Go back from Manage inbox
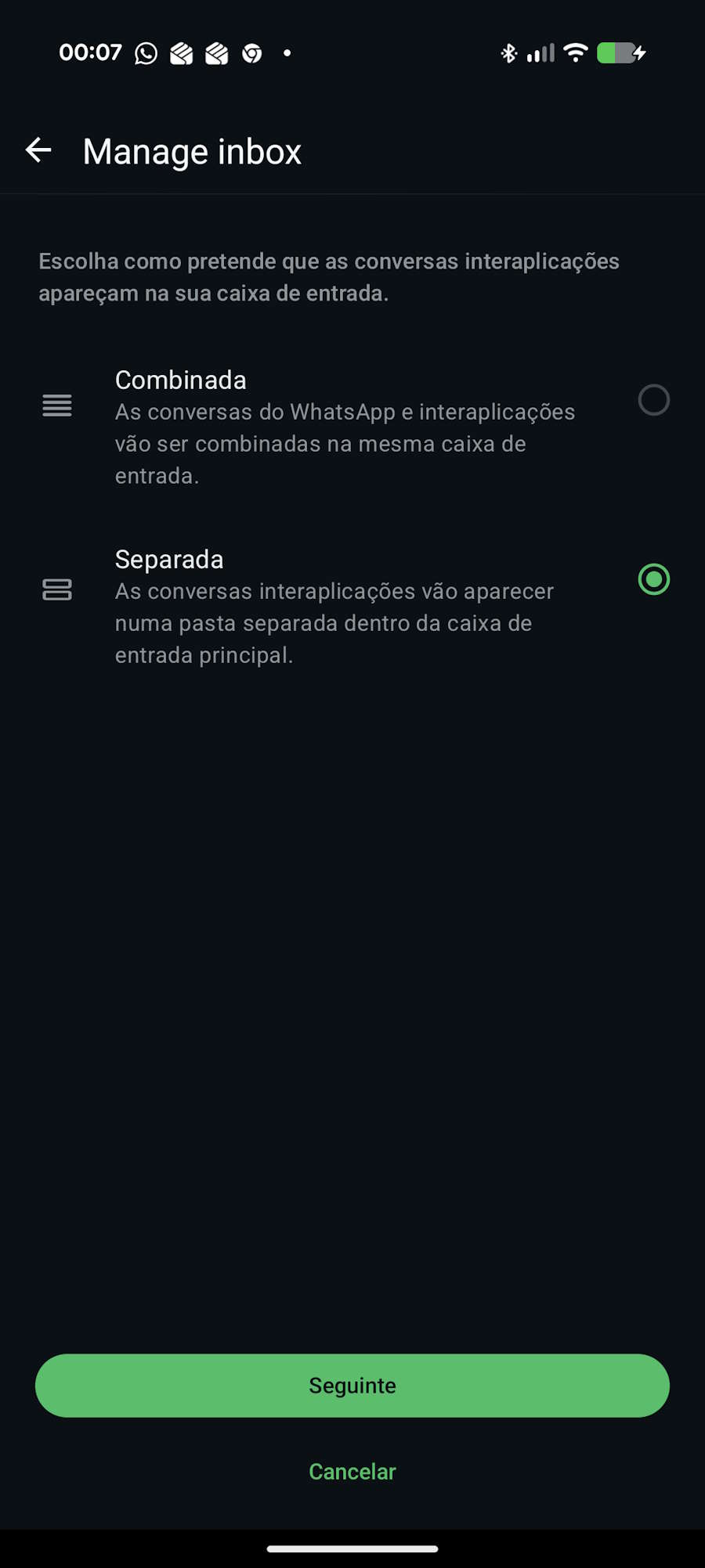Image resolution: width=705 pixels, height=1568 pixels. (38, 150)
